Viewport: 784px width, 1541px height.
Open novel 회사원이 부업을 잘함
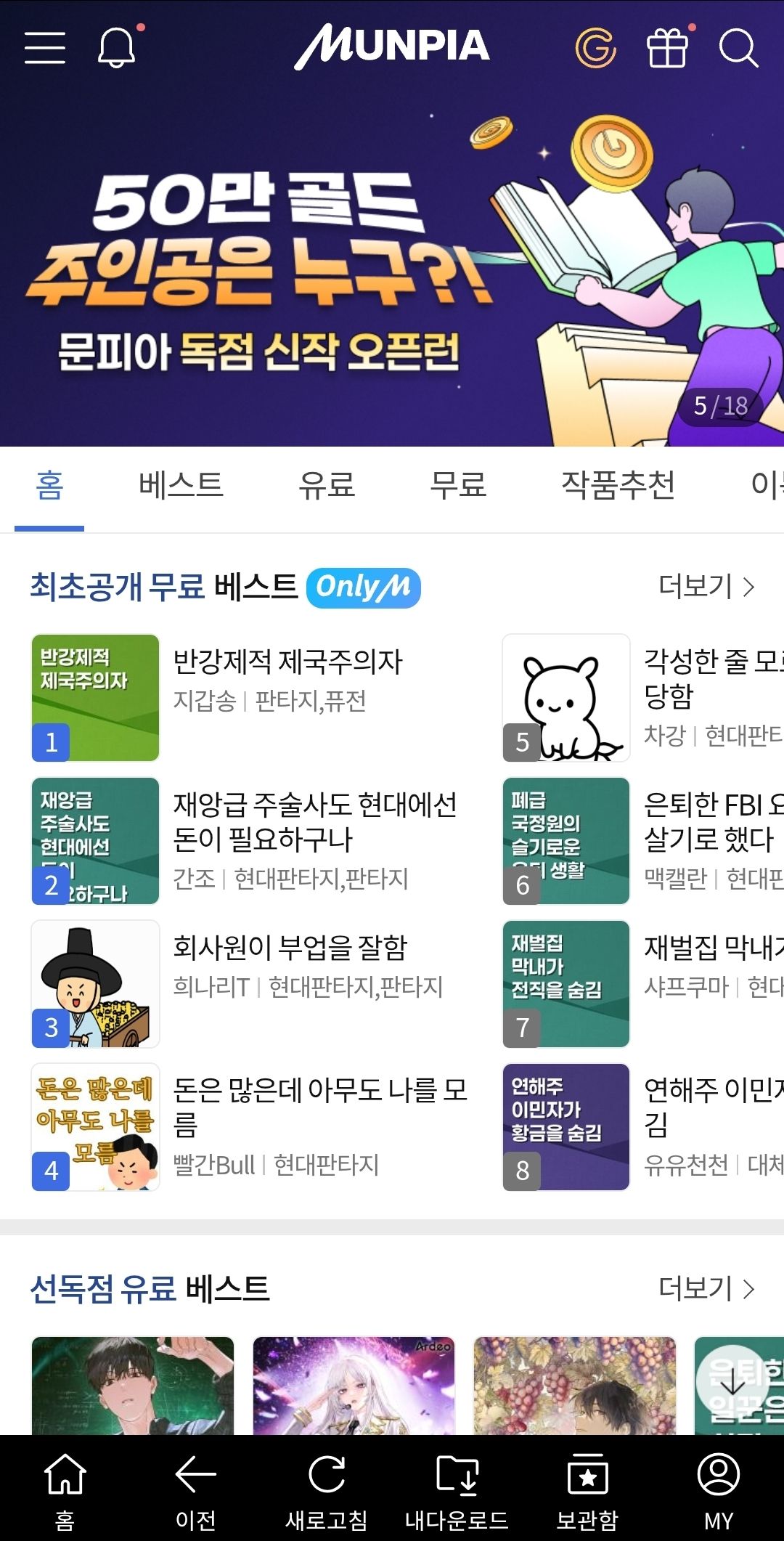[290, 948]
